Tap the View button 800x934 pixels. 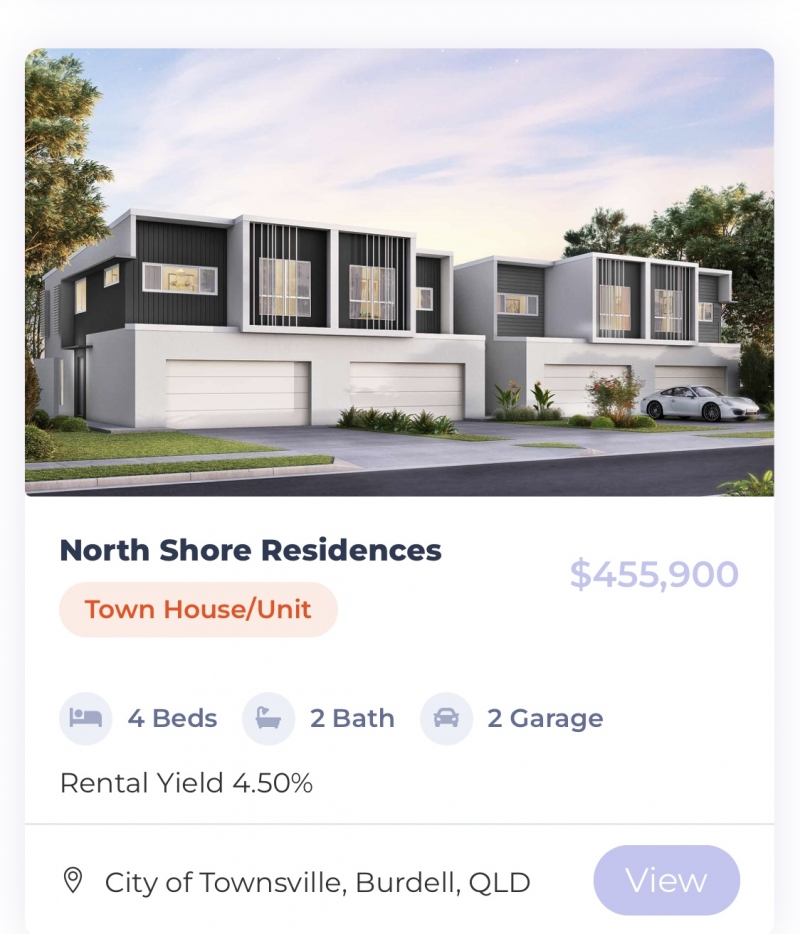(666, 880)
